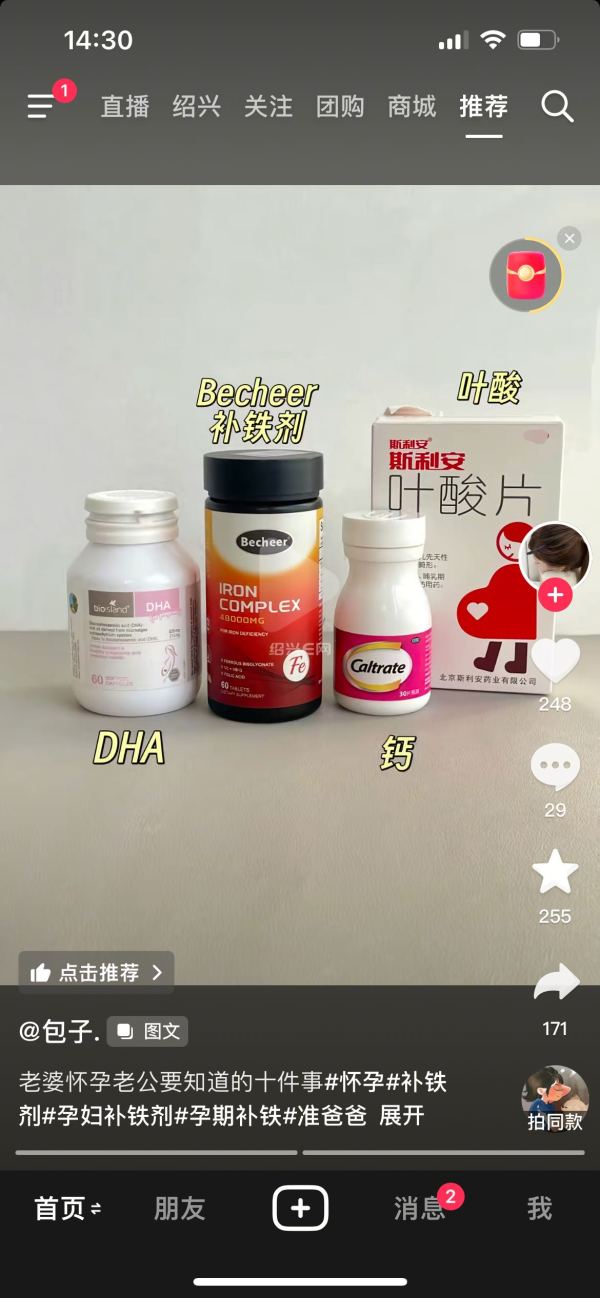Viewport: 600px width, 1298px height.
Task: Tap 拍同款 to shoot the same style
Action: point(555,1100)
